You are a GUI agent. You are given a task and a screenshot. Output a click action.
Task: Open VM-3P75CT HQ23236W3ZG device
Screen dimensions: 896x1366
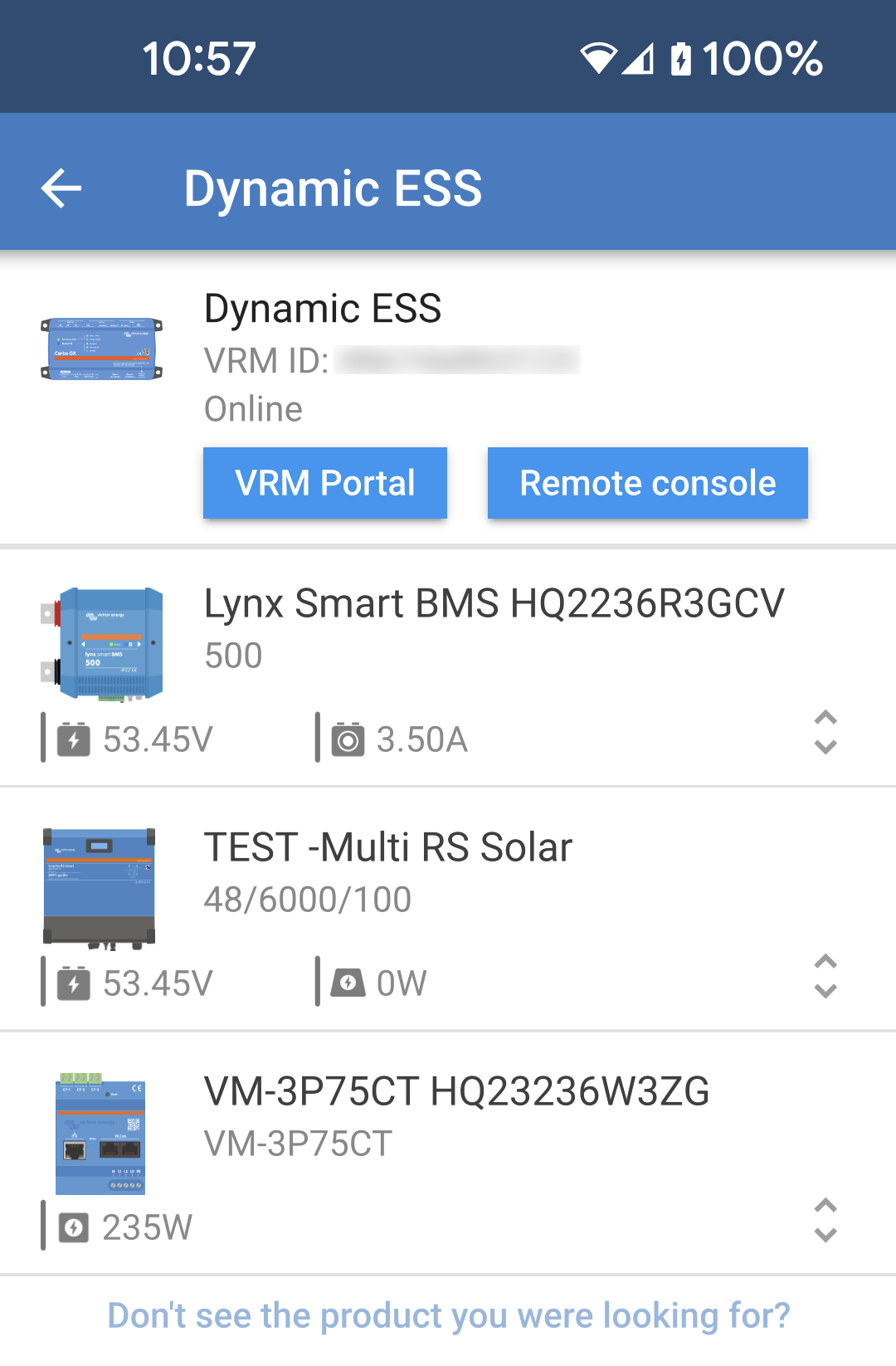click(456, 1092)
